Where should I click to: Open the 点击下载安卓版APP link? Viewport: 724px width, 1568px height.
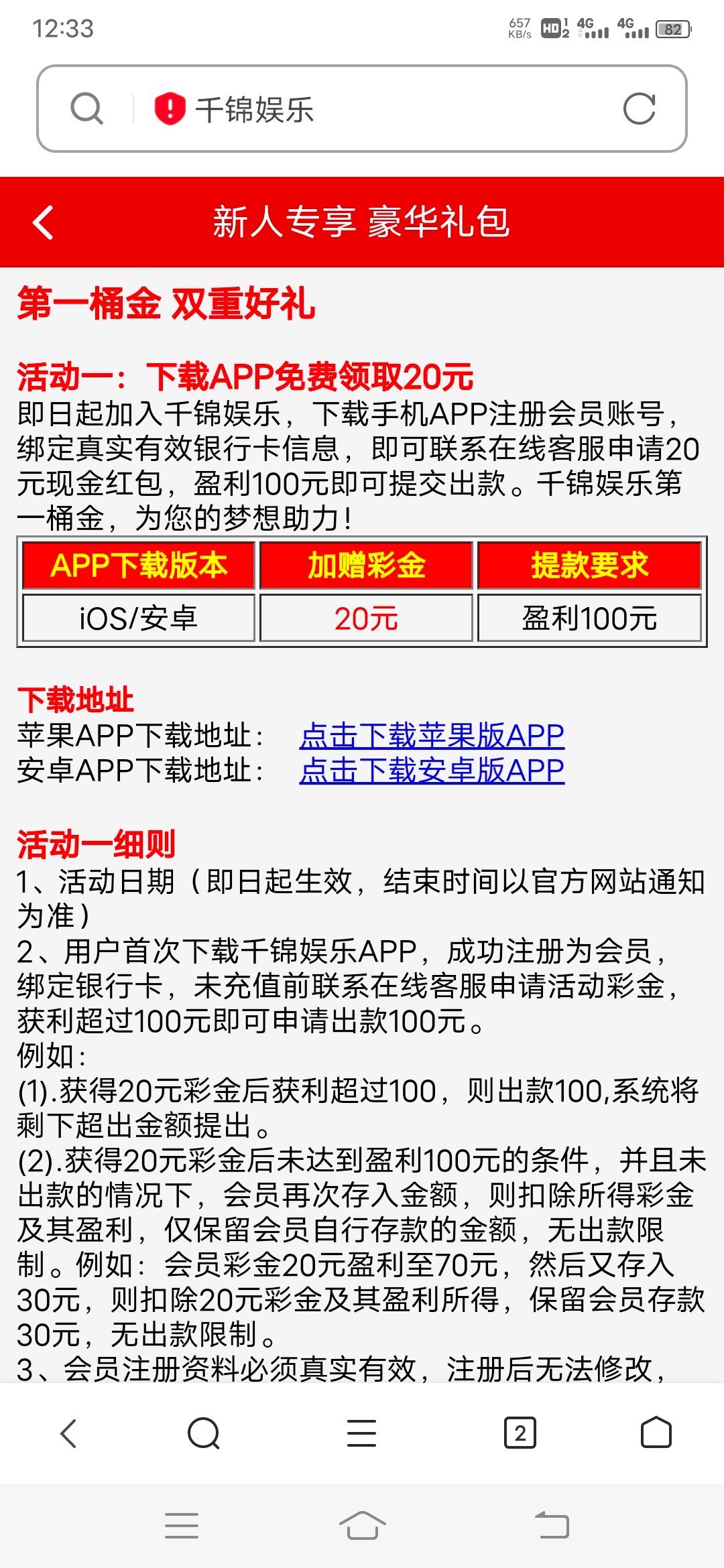[x=432, y=771]
